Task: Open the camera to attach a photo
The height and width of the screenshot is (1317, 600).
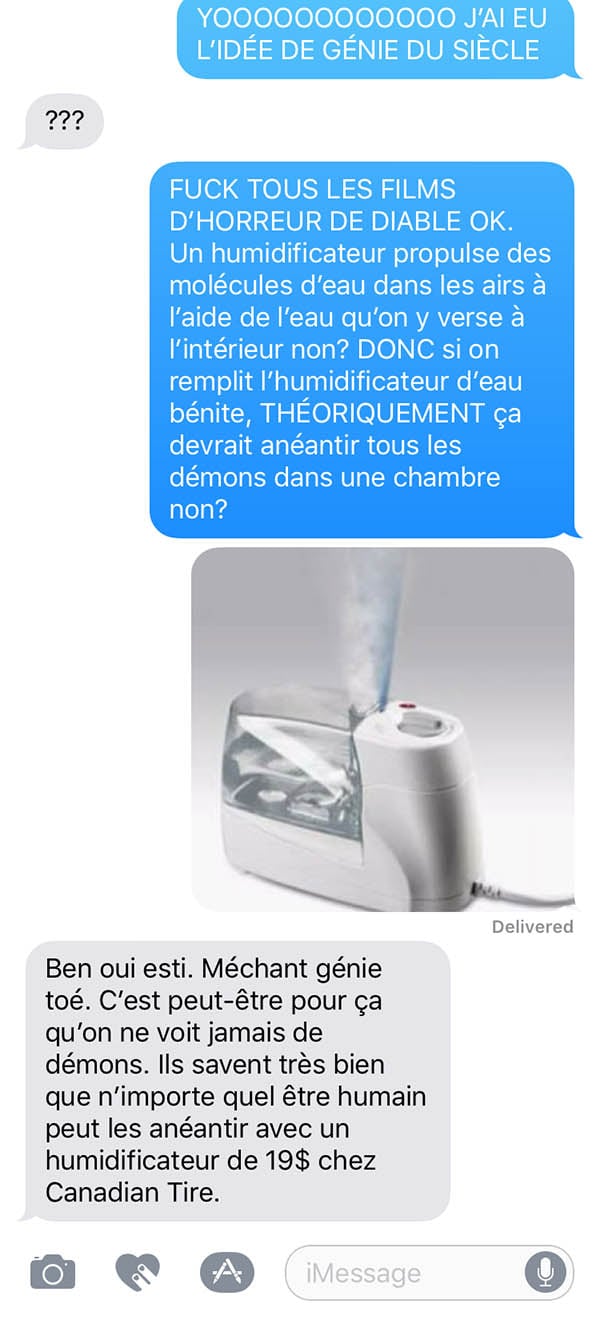Action: click(53, 1272)
